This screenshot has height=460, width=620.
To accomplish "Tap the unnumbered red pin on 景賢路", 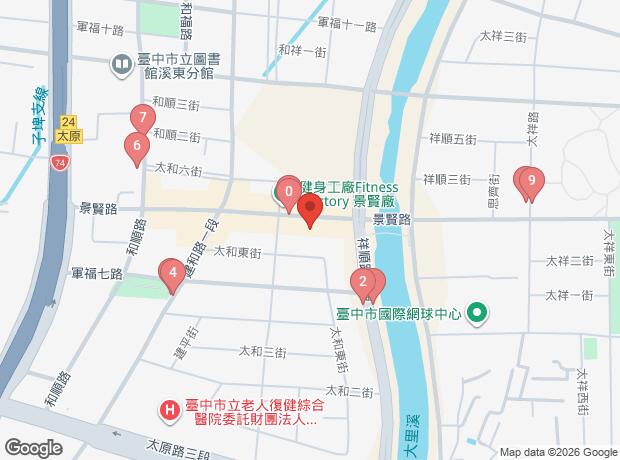I will point(309,210).
